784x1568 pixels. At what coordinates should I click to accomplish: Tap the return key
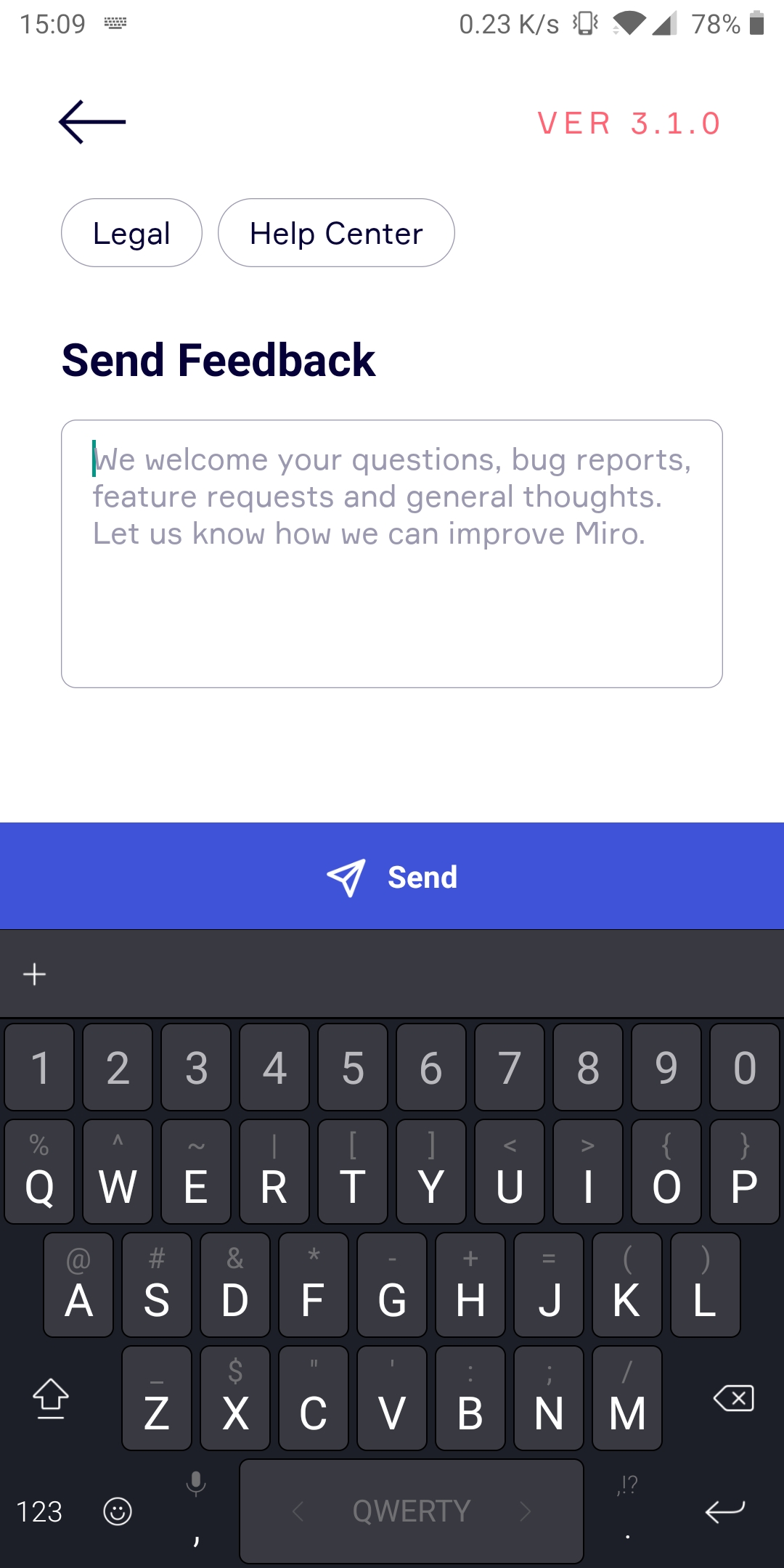(x=725, y=1511)
